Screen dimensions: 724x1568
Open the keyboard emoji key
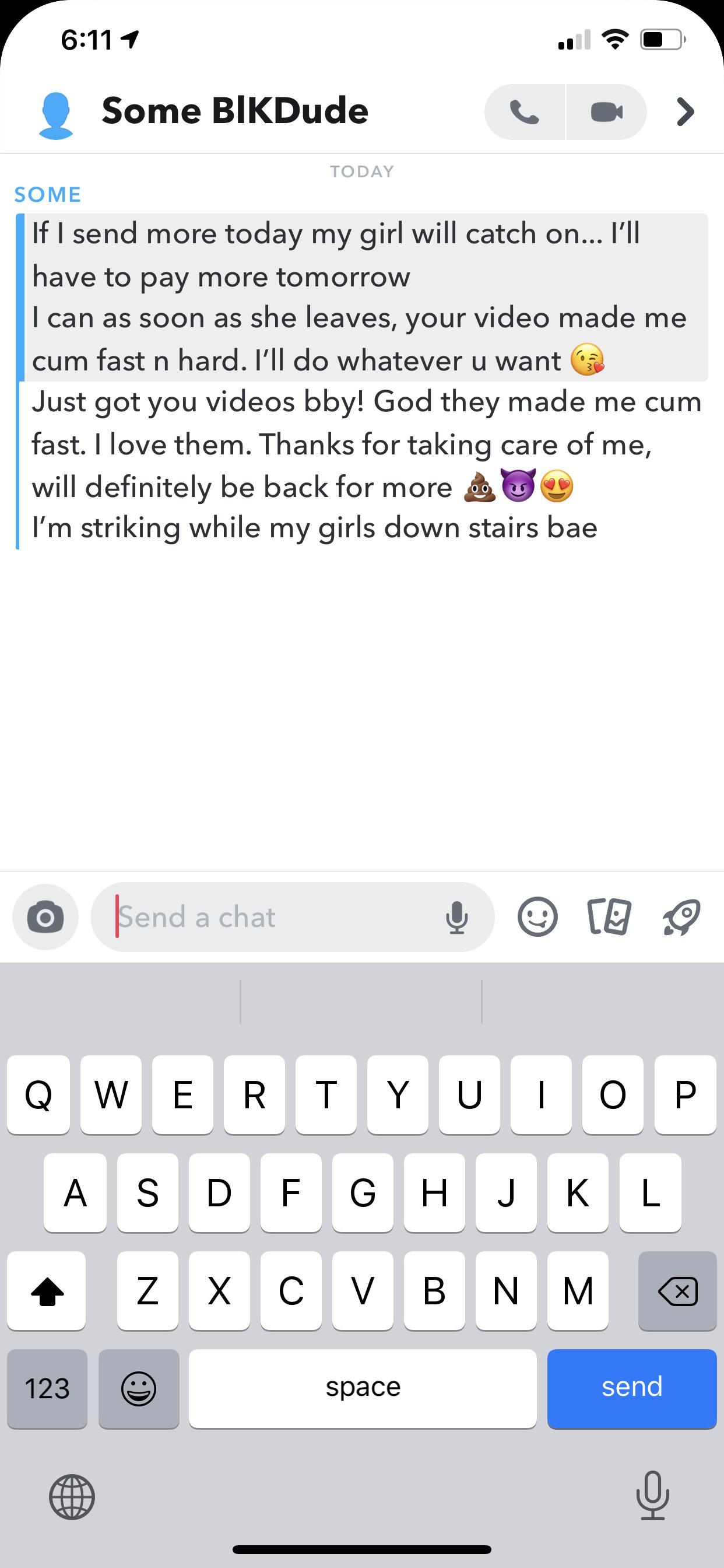point(139,1388)
